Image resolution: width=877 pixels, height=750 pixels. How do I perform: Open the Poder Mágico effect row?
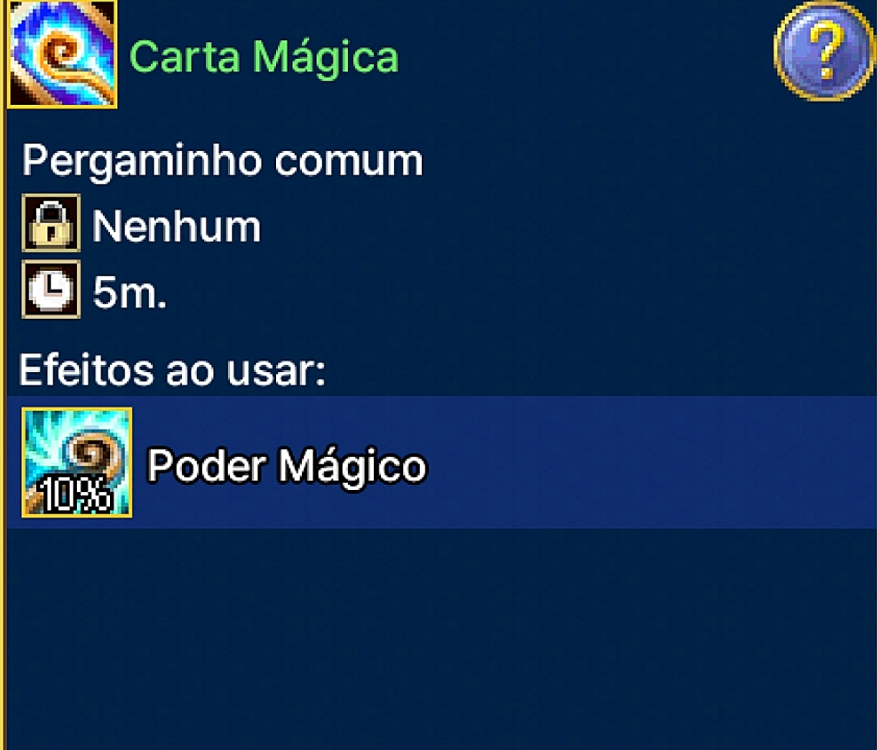click(440, 463)
